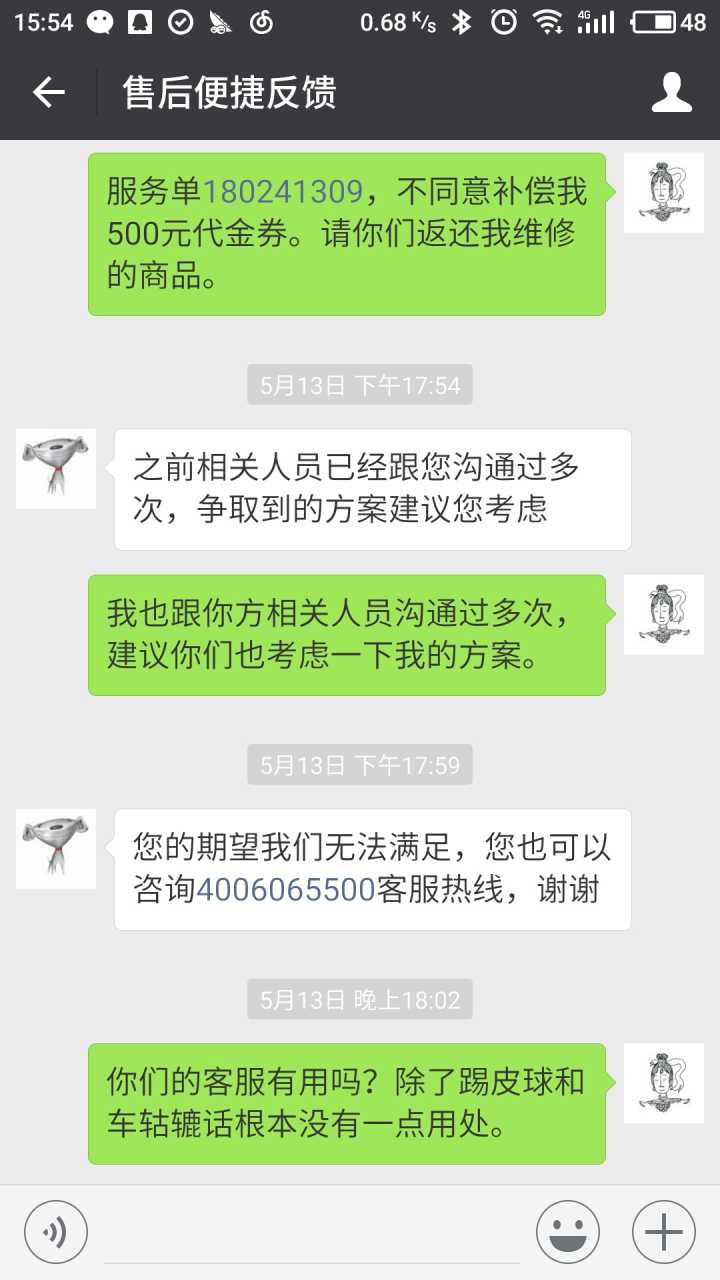Open the account profile icon
720x1280 pixels.
(672, 93)
